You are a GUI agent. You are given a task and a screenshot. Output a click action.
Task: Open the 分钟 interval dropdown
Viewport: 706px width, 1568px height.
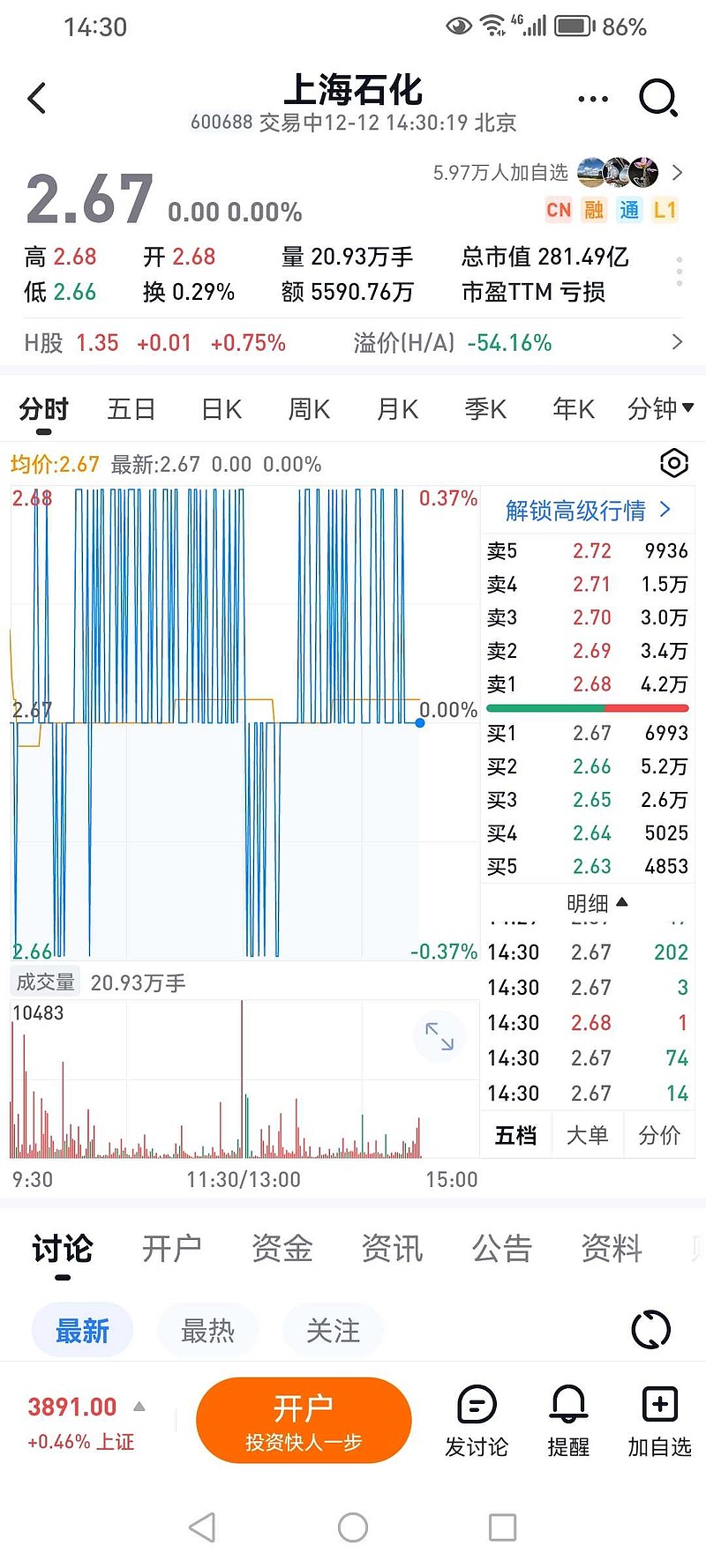tap(659, 409)
